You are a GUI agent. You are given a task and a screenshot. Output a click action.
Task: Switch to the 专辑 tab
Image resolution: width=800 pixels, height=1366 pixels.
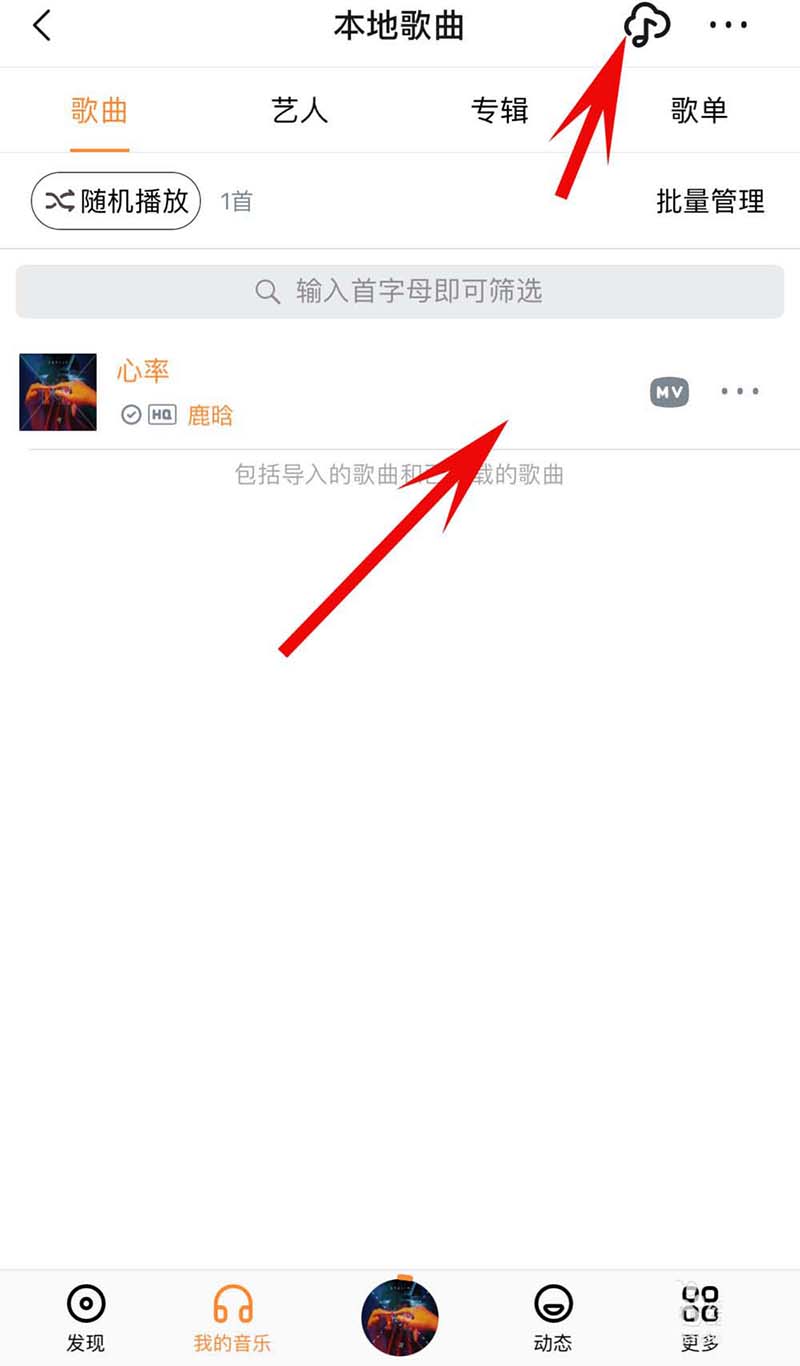point(499,110)
